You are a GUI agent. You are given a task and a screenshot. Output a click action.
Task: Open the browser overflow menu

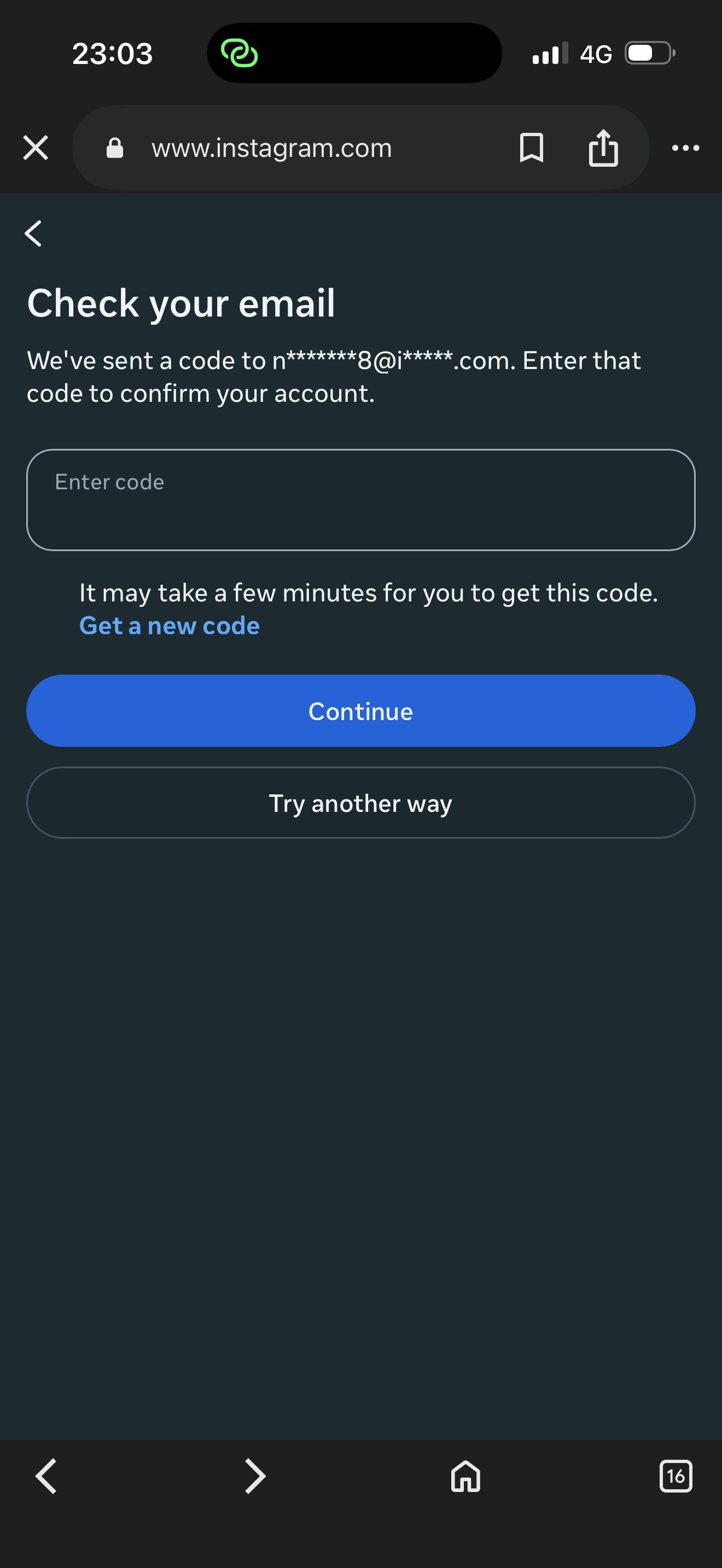[685, 148]
